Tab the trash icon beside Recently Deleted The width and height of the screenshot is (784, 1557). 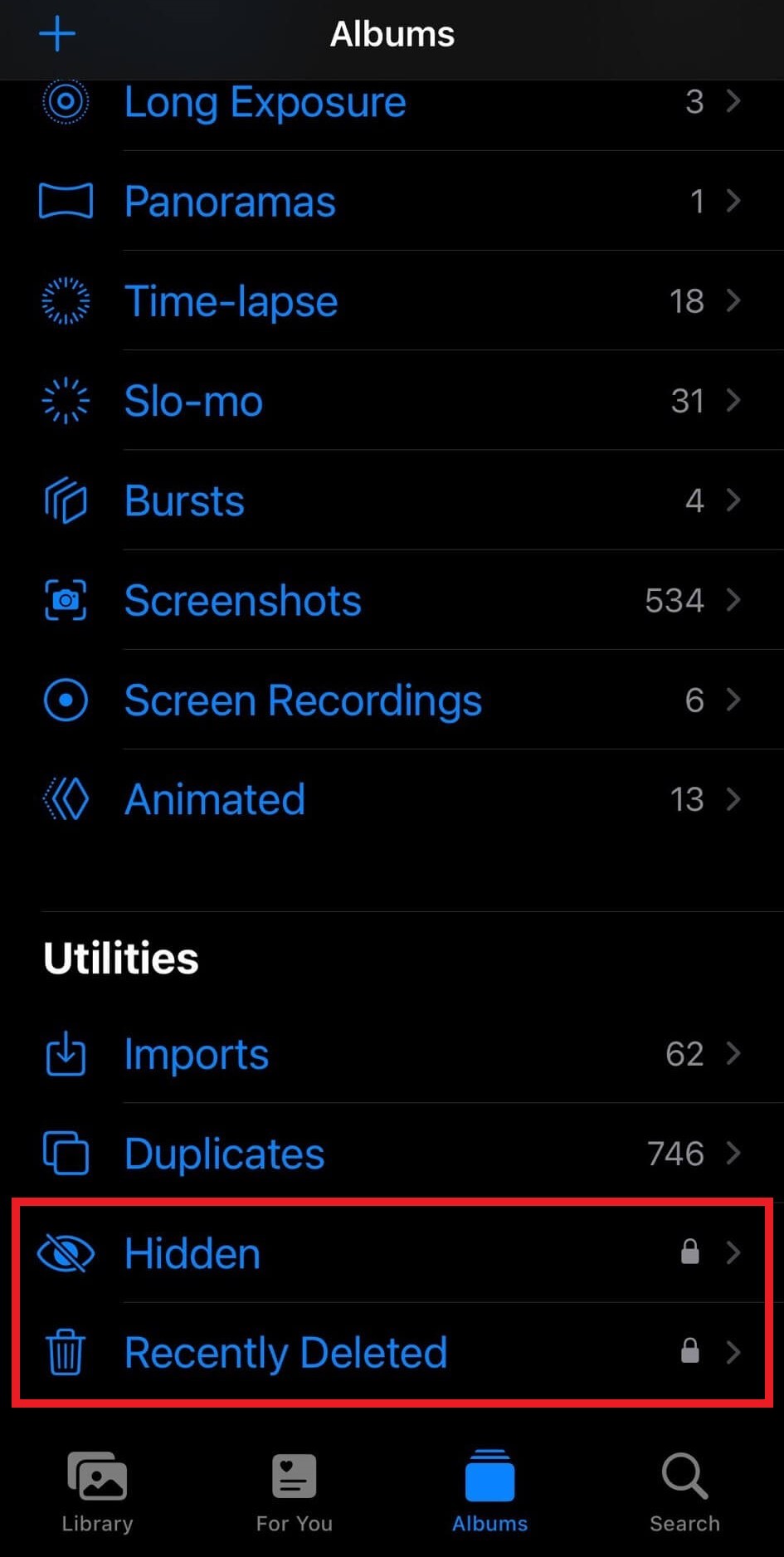[66, 1351]
